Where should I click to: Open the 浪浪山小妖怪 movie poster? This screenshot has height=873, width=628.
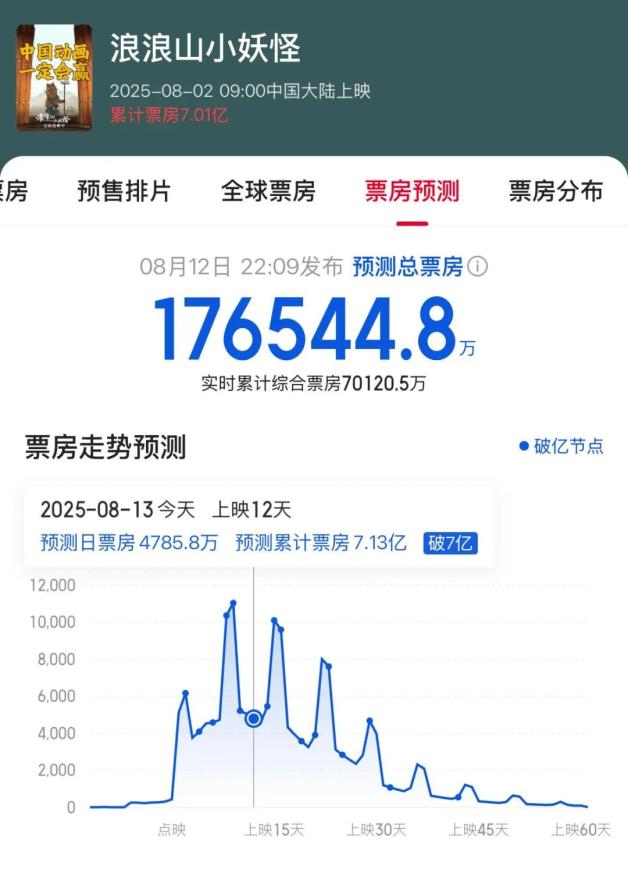(54, 77)
